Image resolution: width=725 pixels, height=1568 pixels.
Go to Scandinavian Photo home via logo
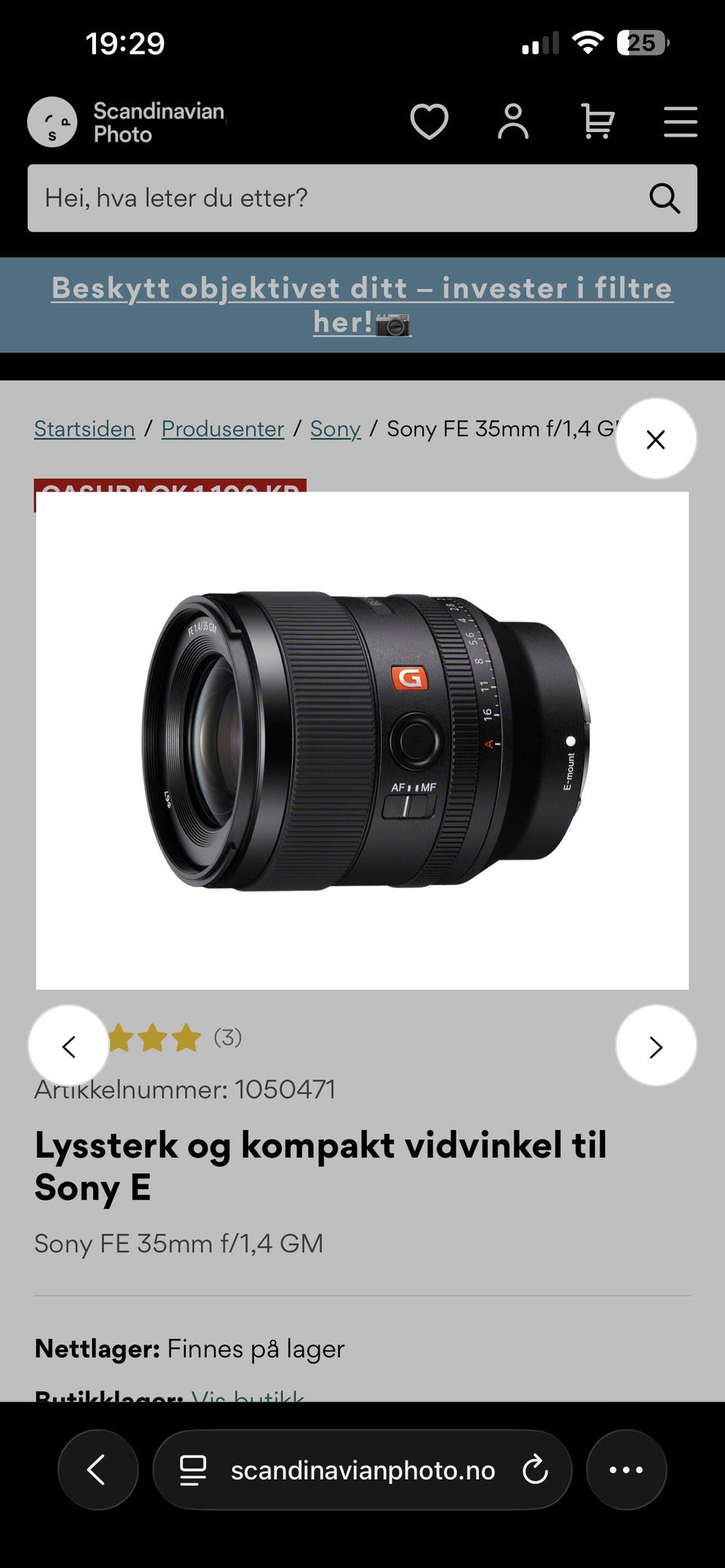pos(127,122)
